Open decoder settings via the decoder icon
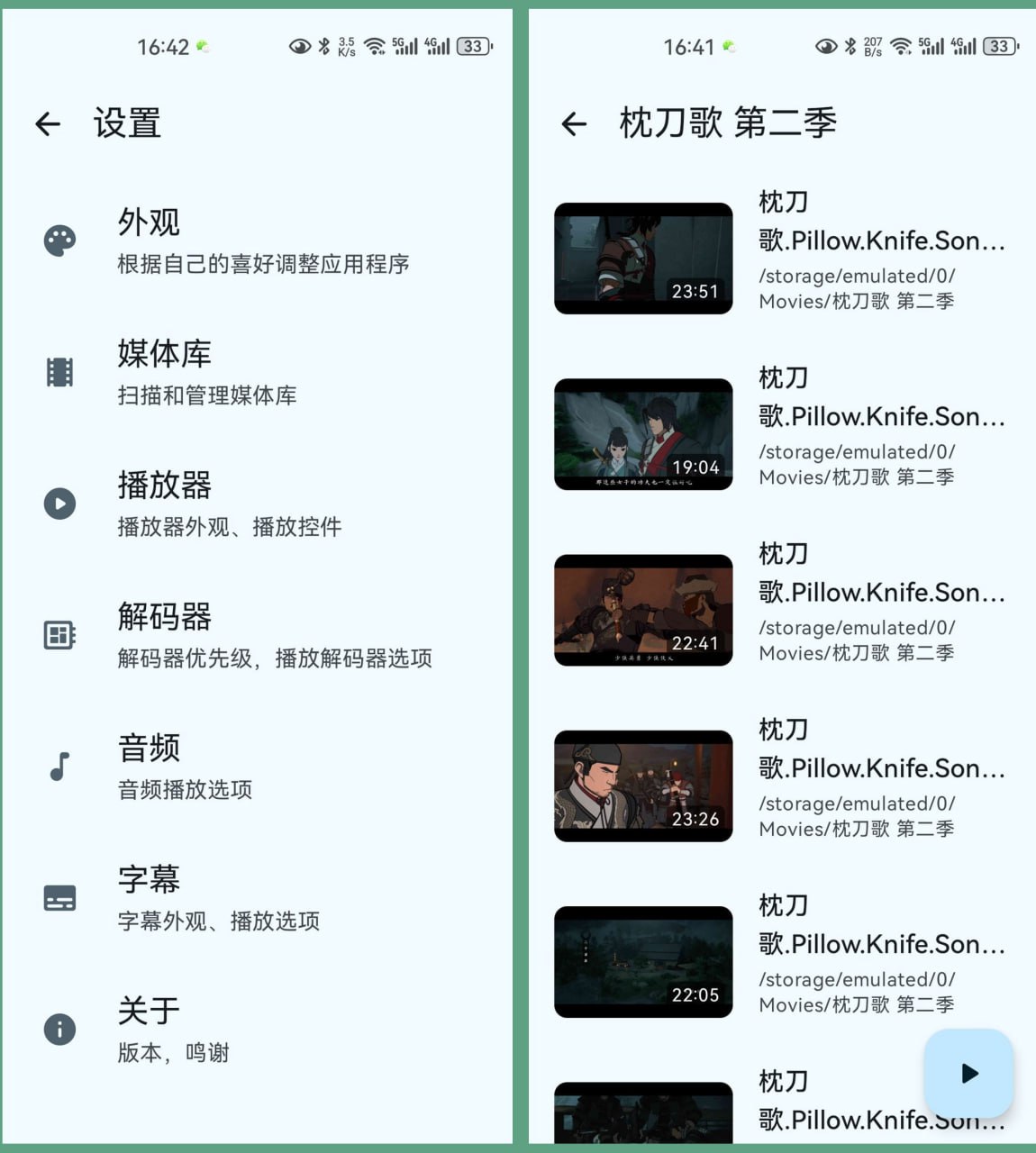 coord(59,635)
